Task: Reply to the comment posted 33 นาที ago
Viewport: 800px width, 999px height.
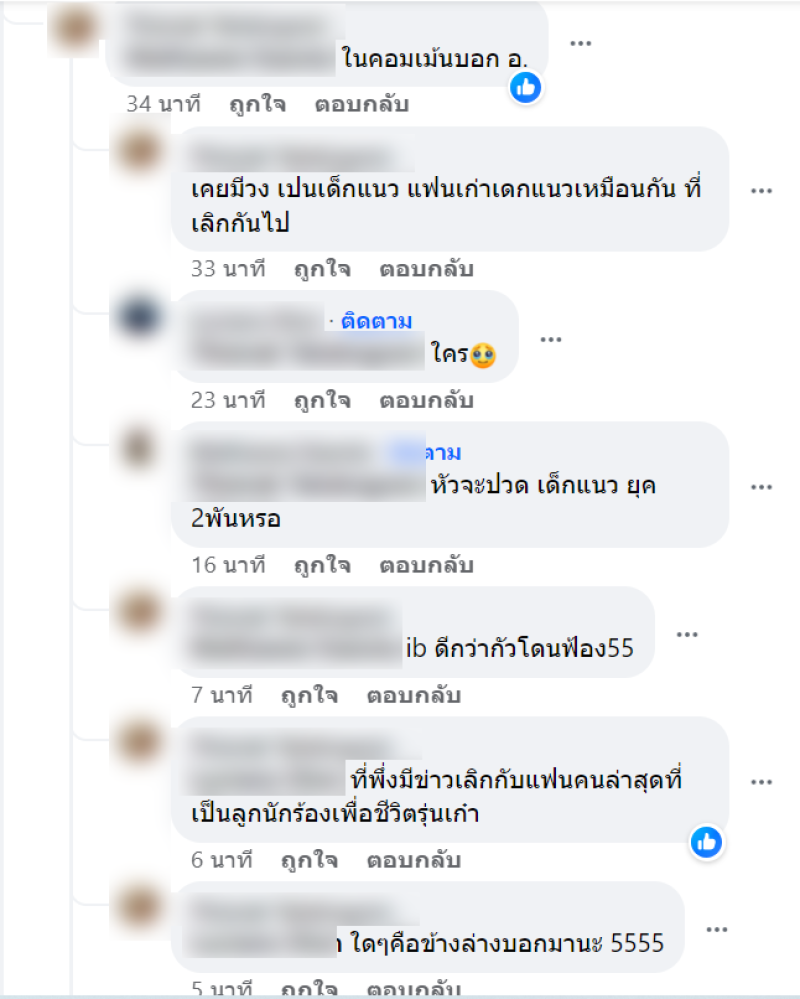Action: coord(426,269)
